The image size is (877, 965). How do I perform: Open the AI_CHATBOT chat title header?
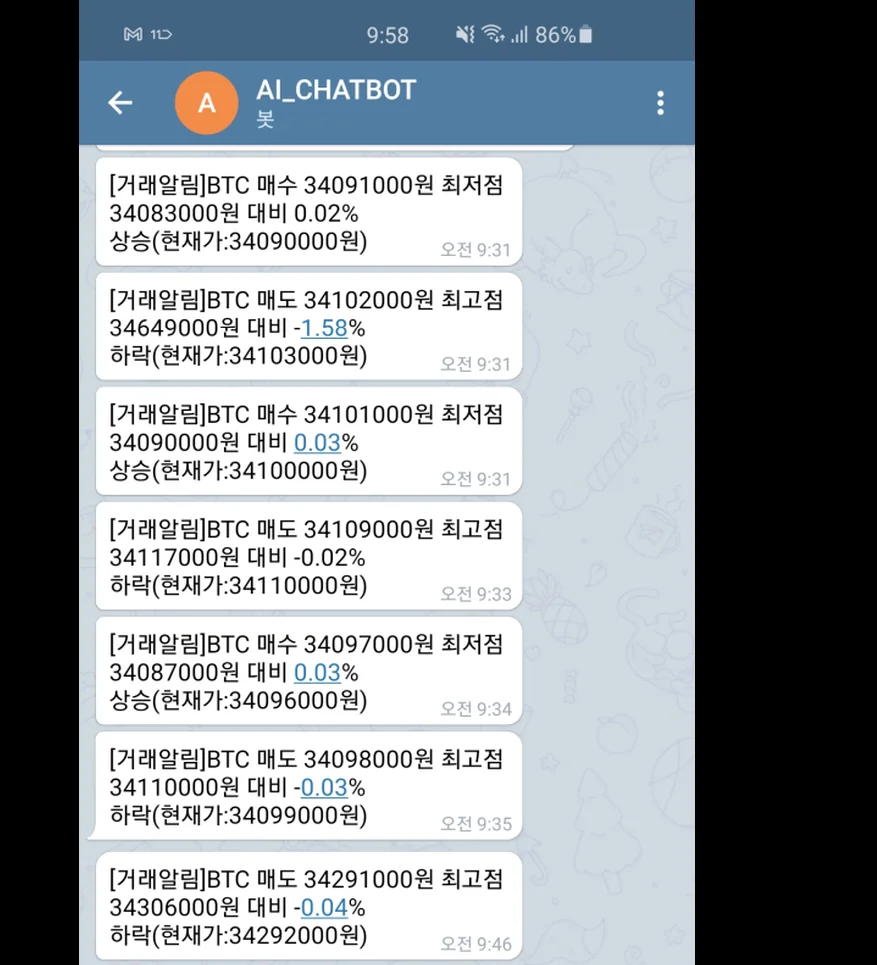[x=337, y=90]
